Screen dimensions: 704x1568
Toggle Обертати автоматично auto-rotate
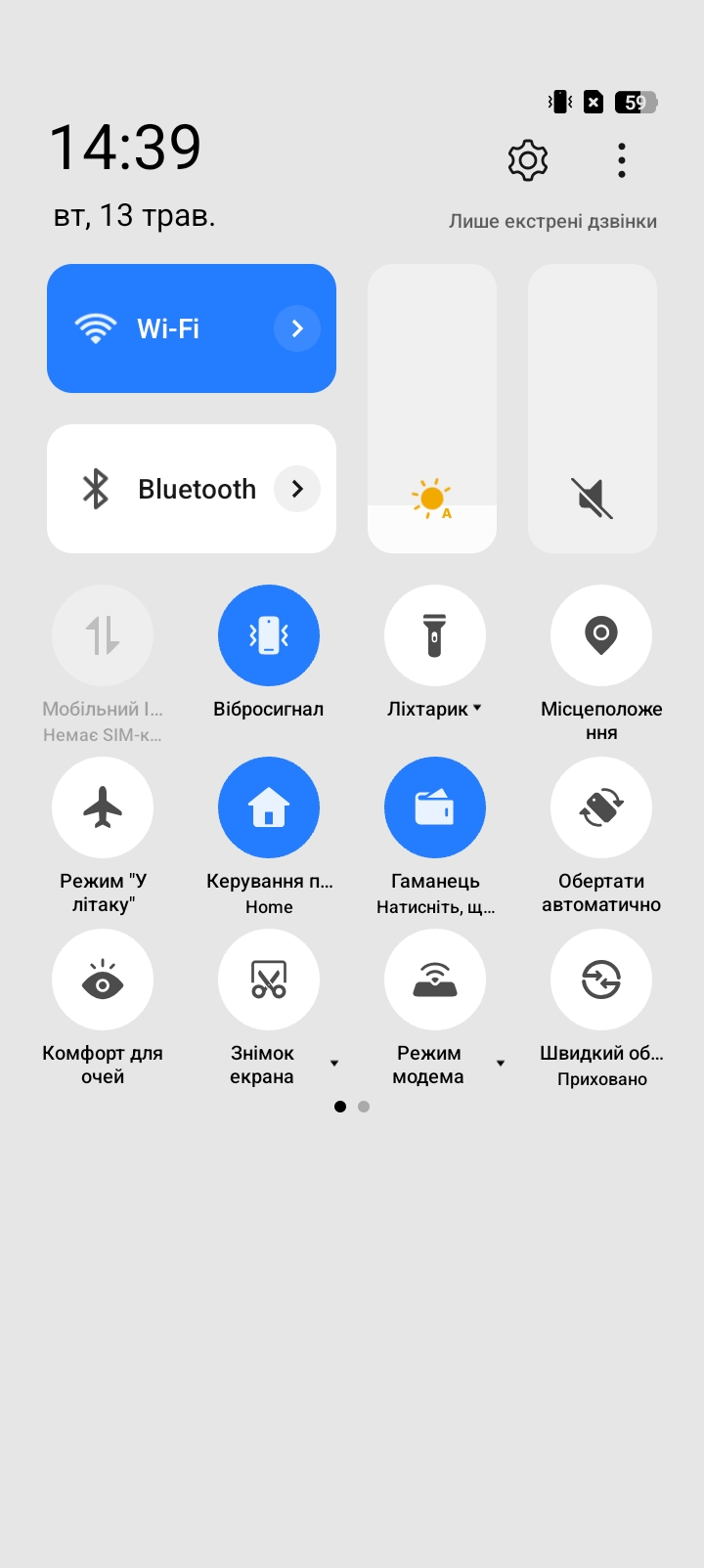pyautogui.click(x=601, y=807)
